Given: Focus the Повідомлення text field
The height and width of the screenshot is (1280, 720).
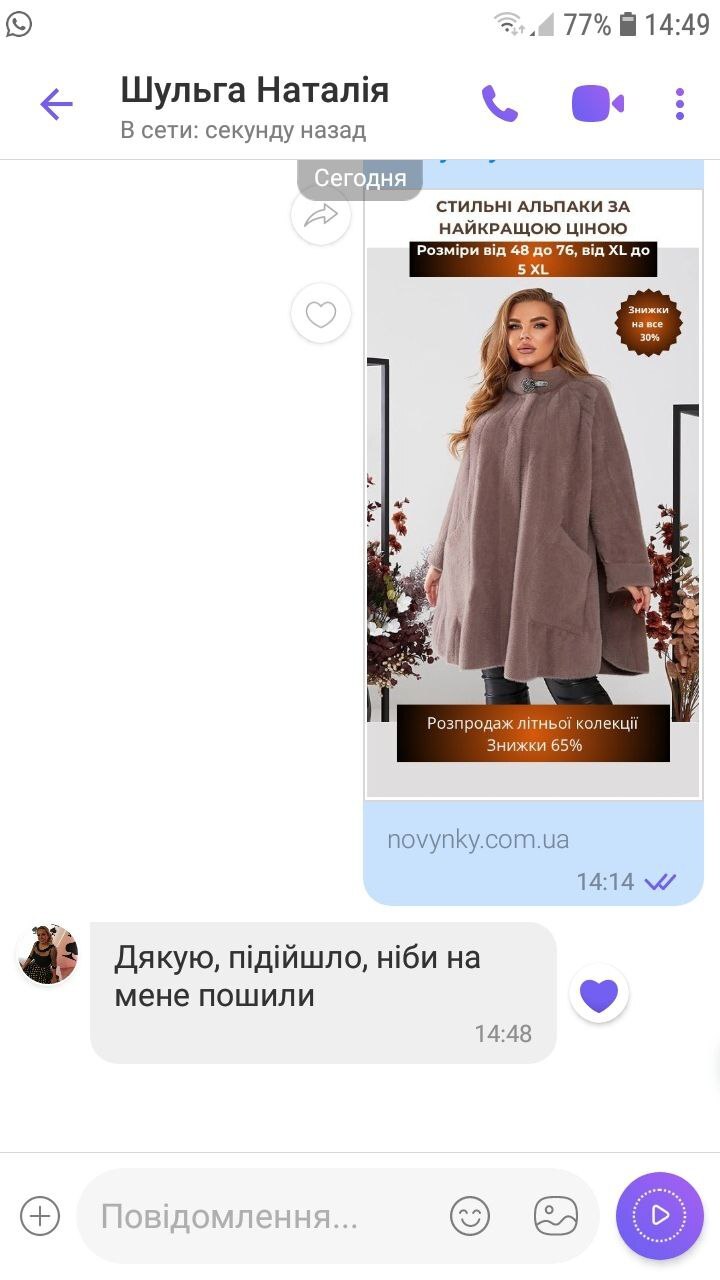Looking at the screenshot, I should pos(260,1217).
